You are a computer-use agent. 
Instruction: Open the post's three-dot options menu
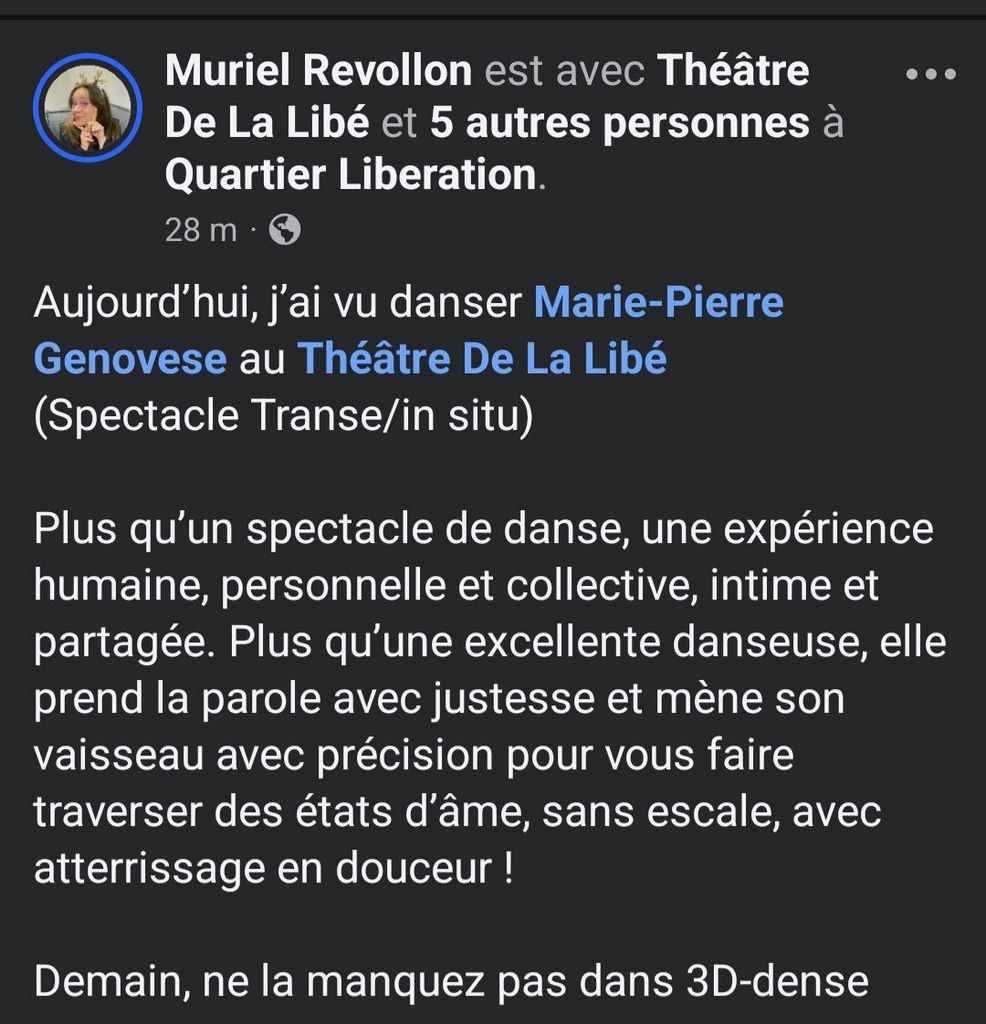[930, 75]
